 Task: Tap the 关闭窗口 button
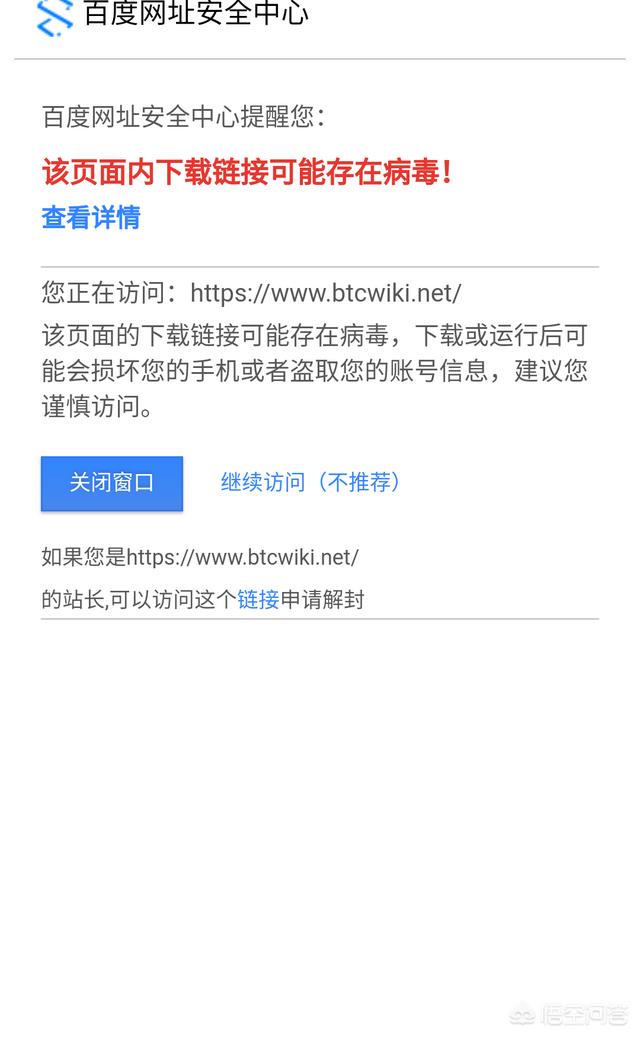112,483
